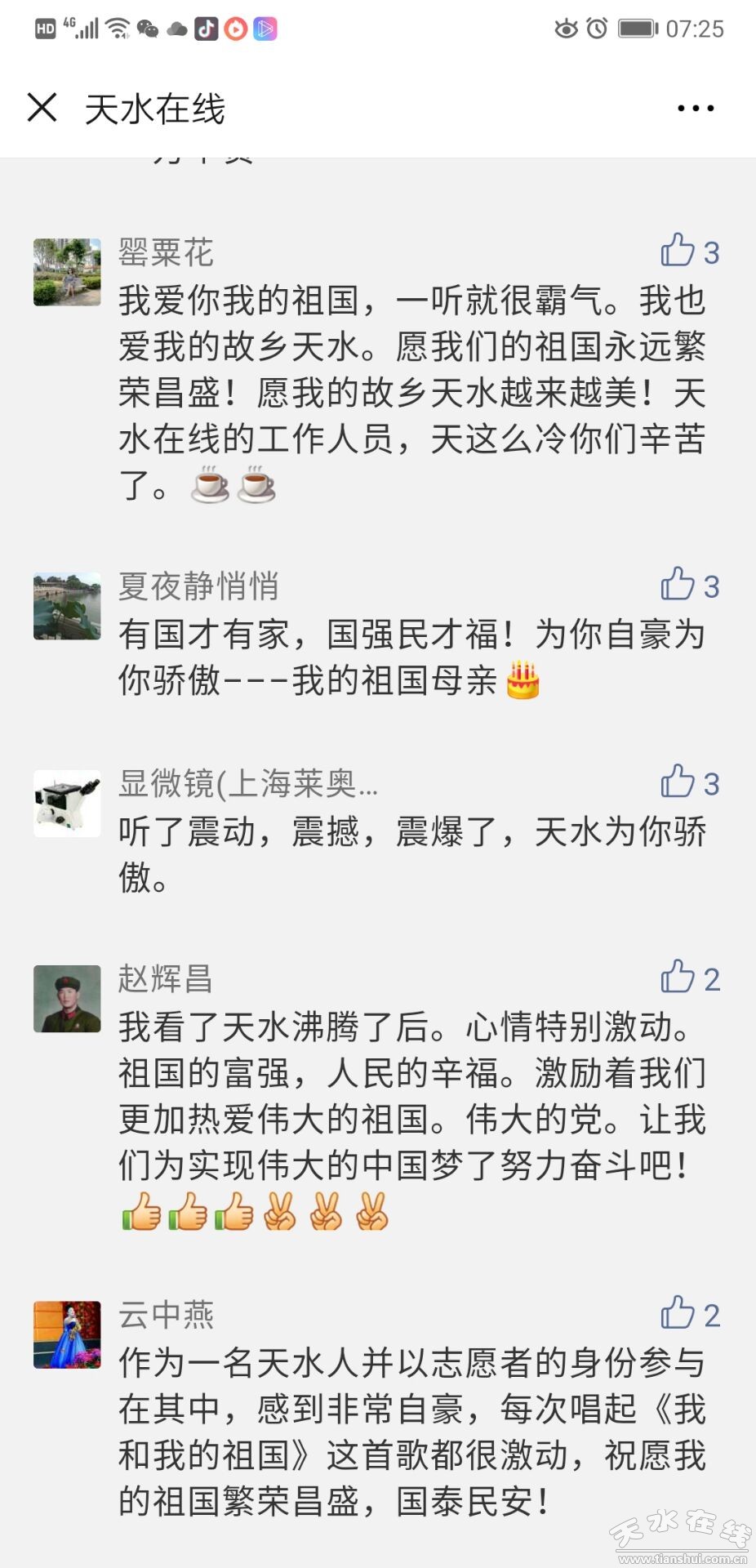Close the 天水在线 page

pos(42,108)
